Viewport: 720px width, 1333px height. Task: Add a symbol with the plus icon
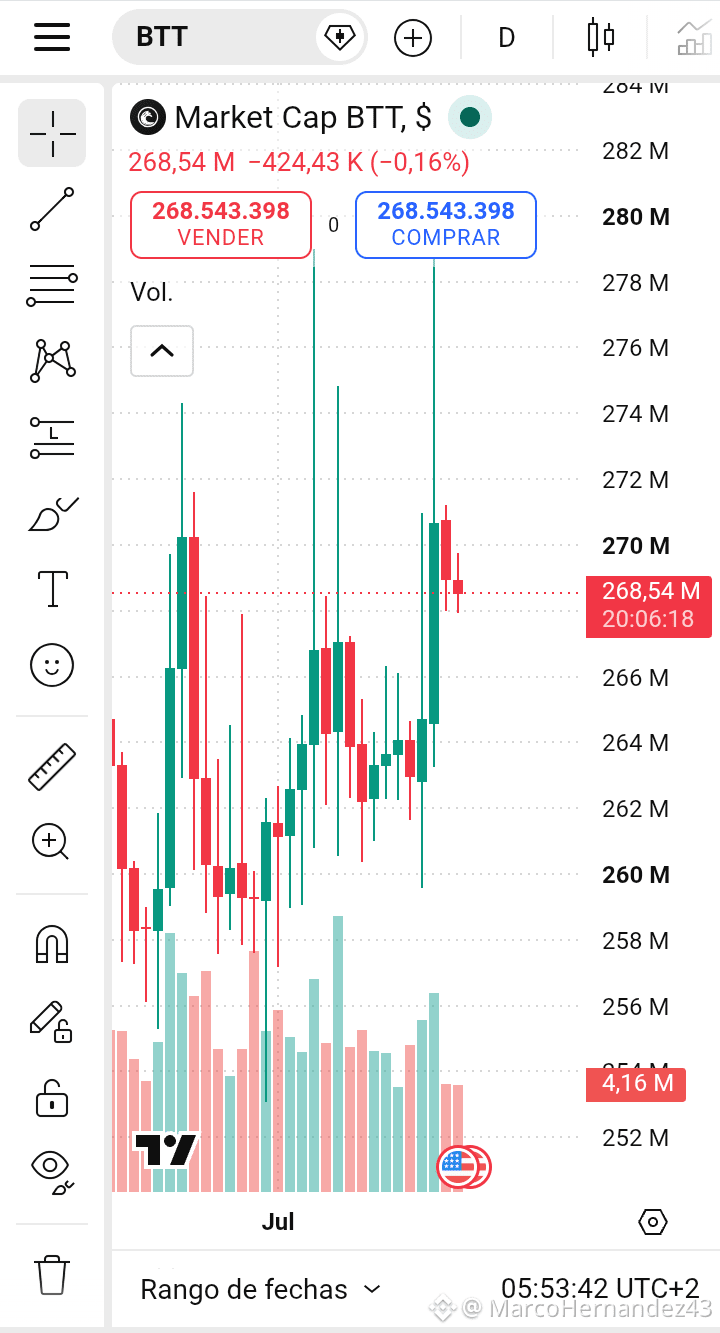[x=413, y=38]
